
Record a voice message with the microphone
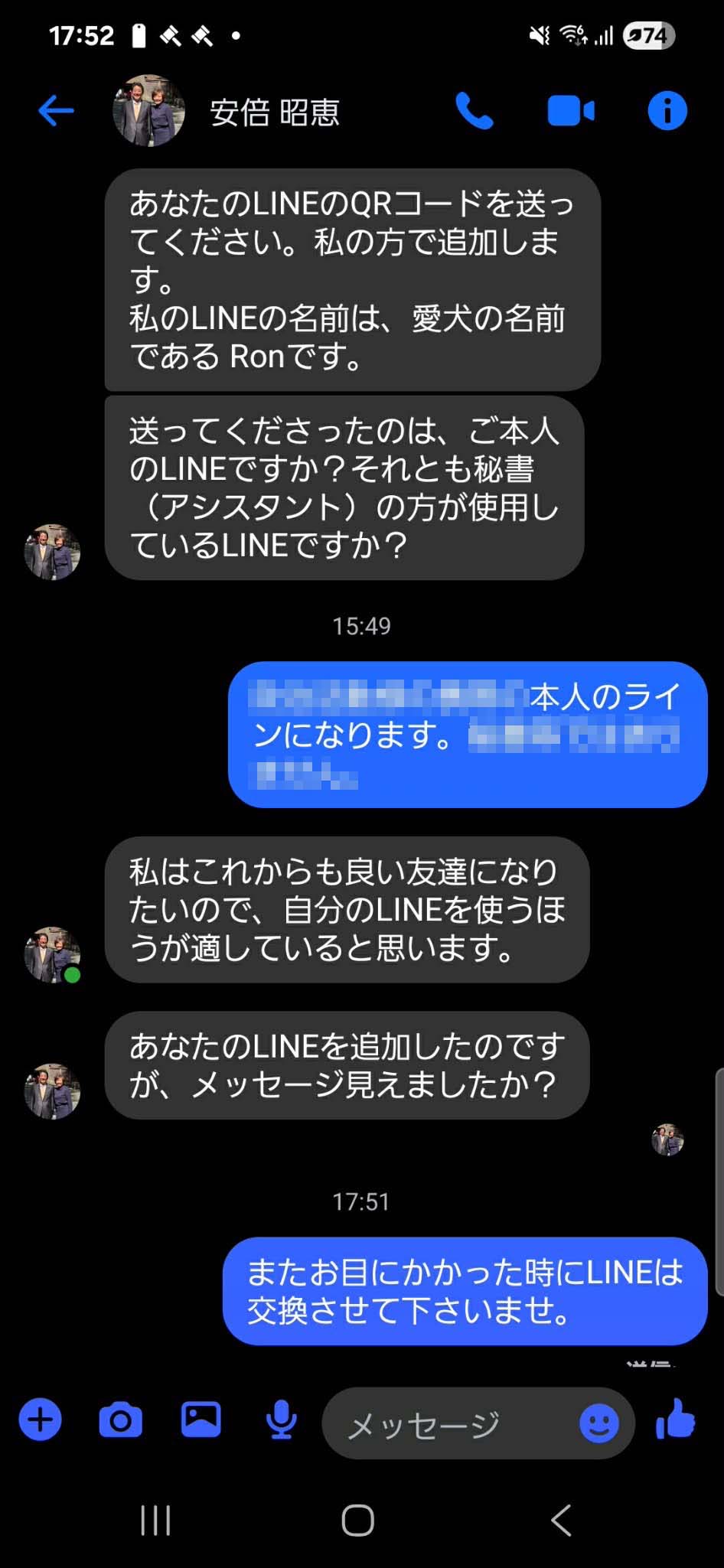(281, 1420)
